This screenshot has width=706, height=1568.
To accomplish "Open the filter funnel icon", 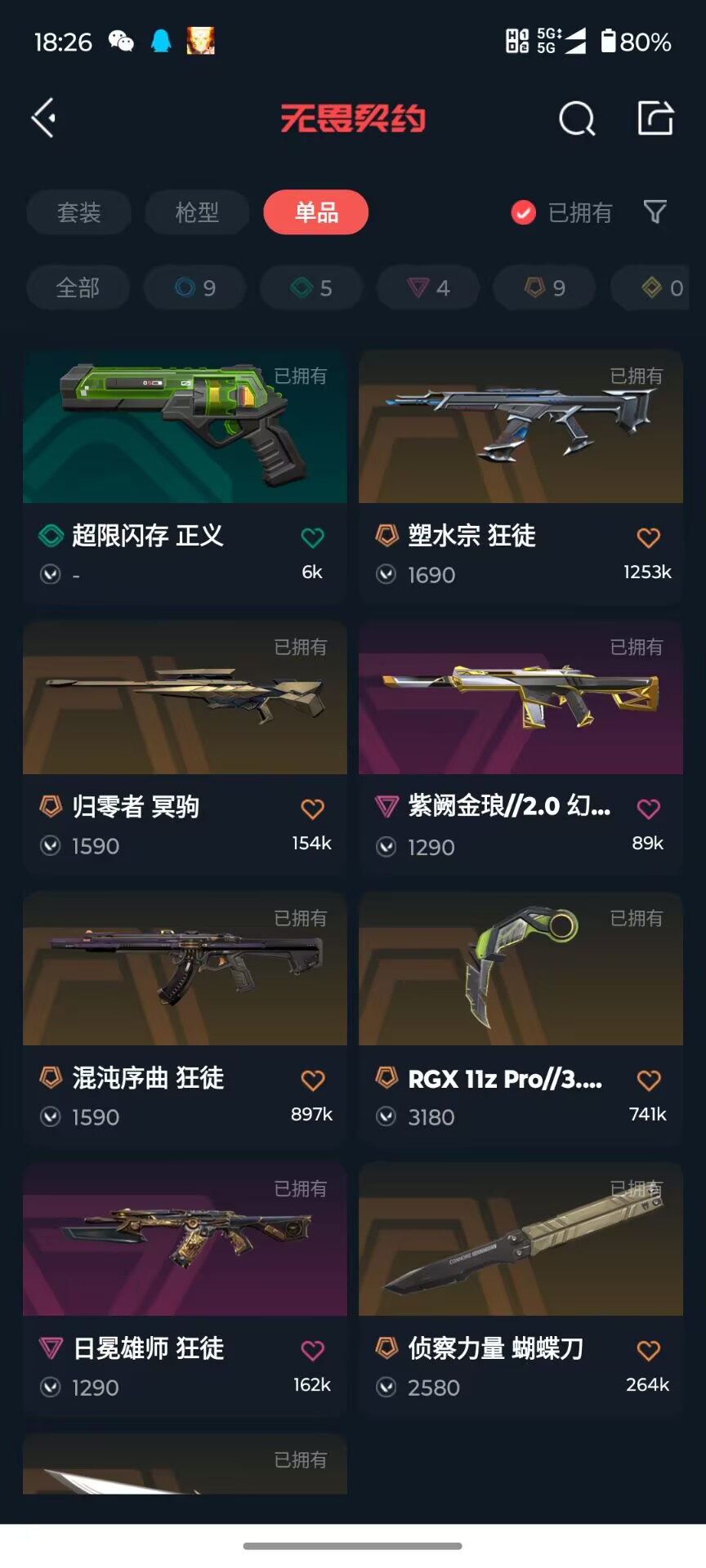I will point(655,213).
